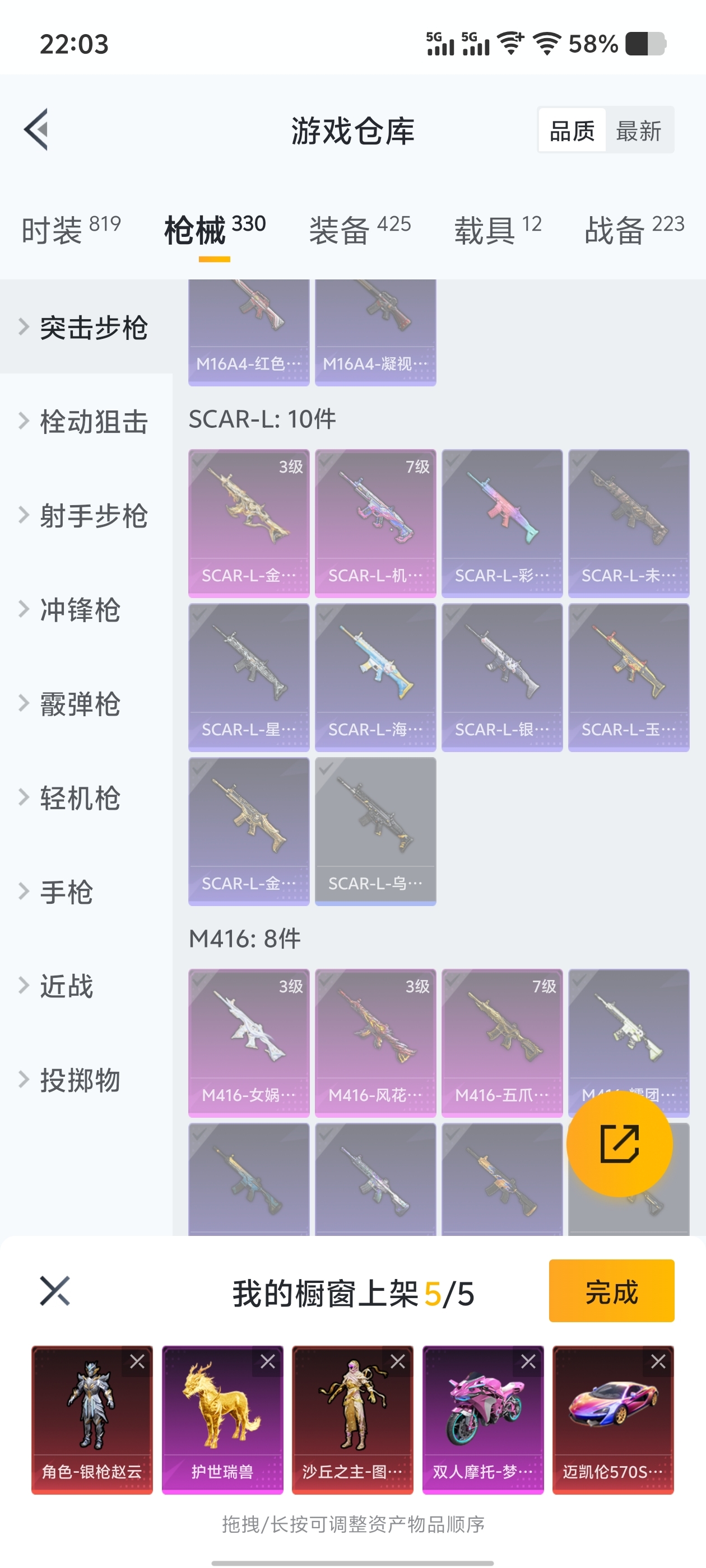706x1568 pixels.
Task: Open the 霰弹枪 category
Action: click(x=79, y=704)
